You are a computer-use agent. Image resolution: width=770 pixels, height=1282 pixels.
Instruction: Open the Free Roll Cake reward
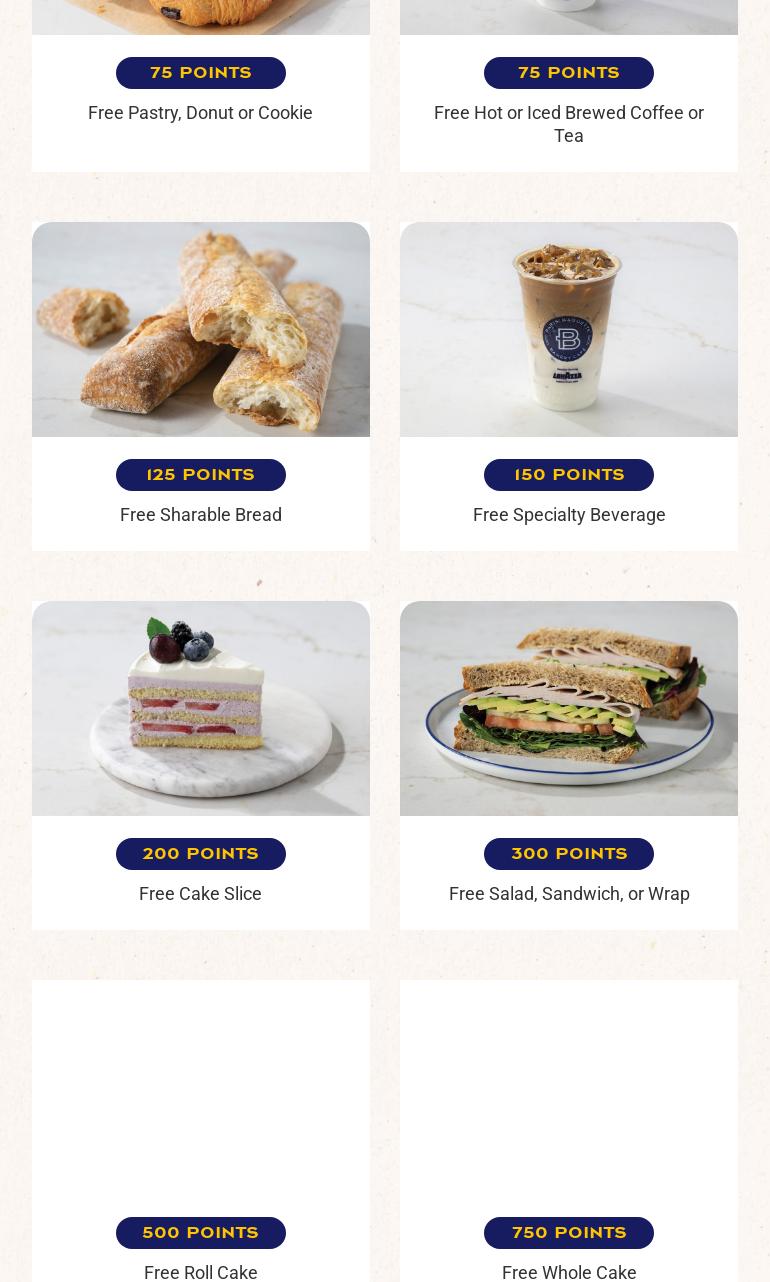click(x=200, y=1271)
